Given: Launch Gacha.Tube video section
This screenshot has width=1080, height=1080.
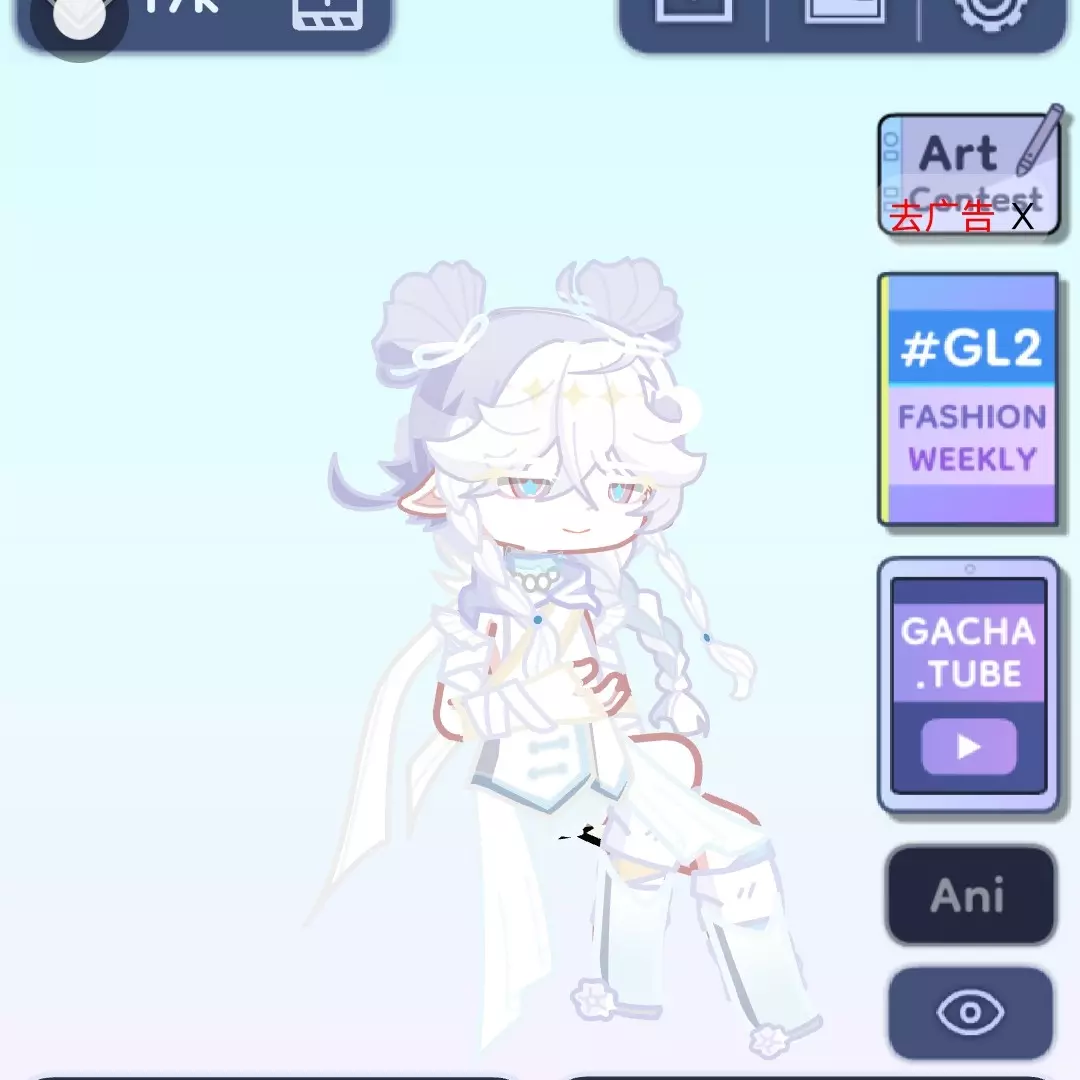Looking at the screenshot, I should coord(968,684).
